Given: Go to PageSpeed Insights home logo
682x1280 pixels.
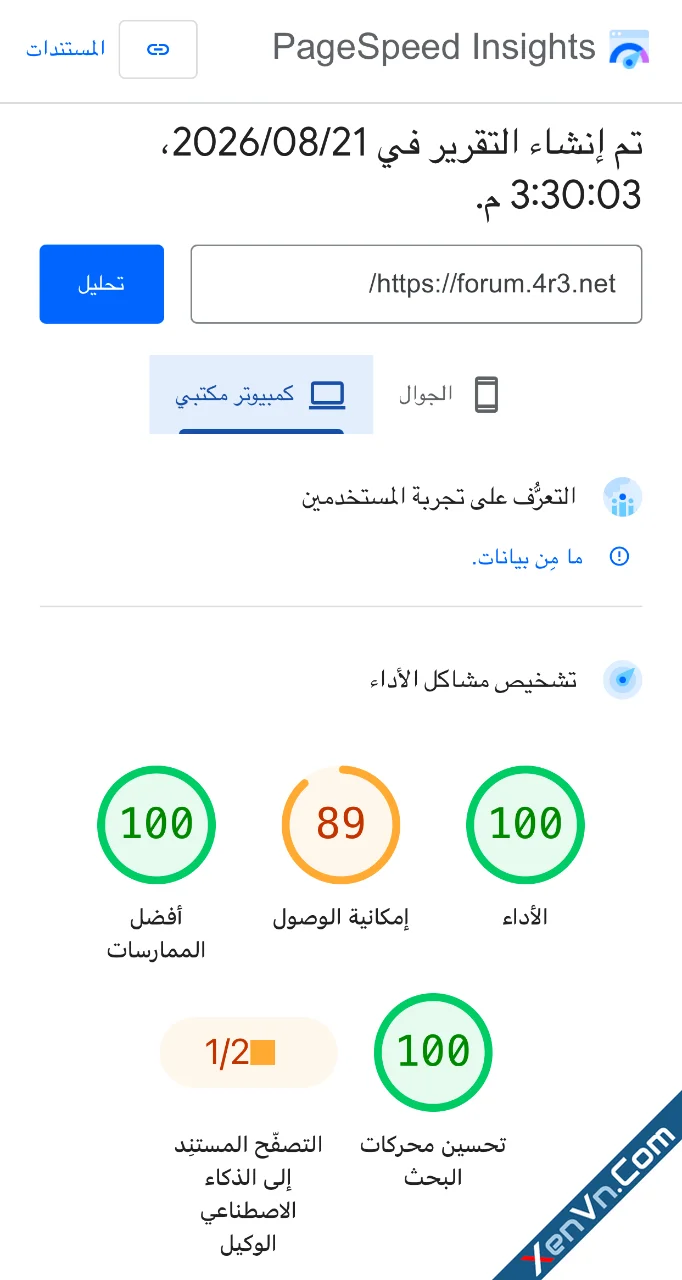Looking at the screenshot, I should click(x=461, y=48).
